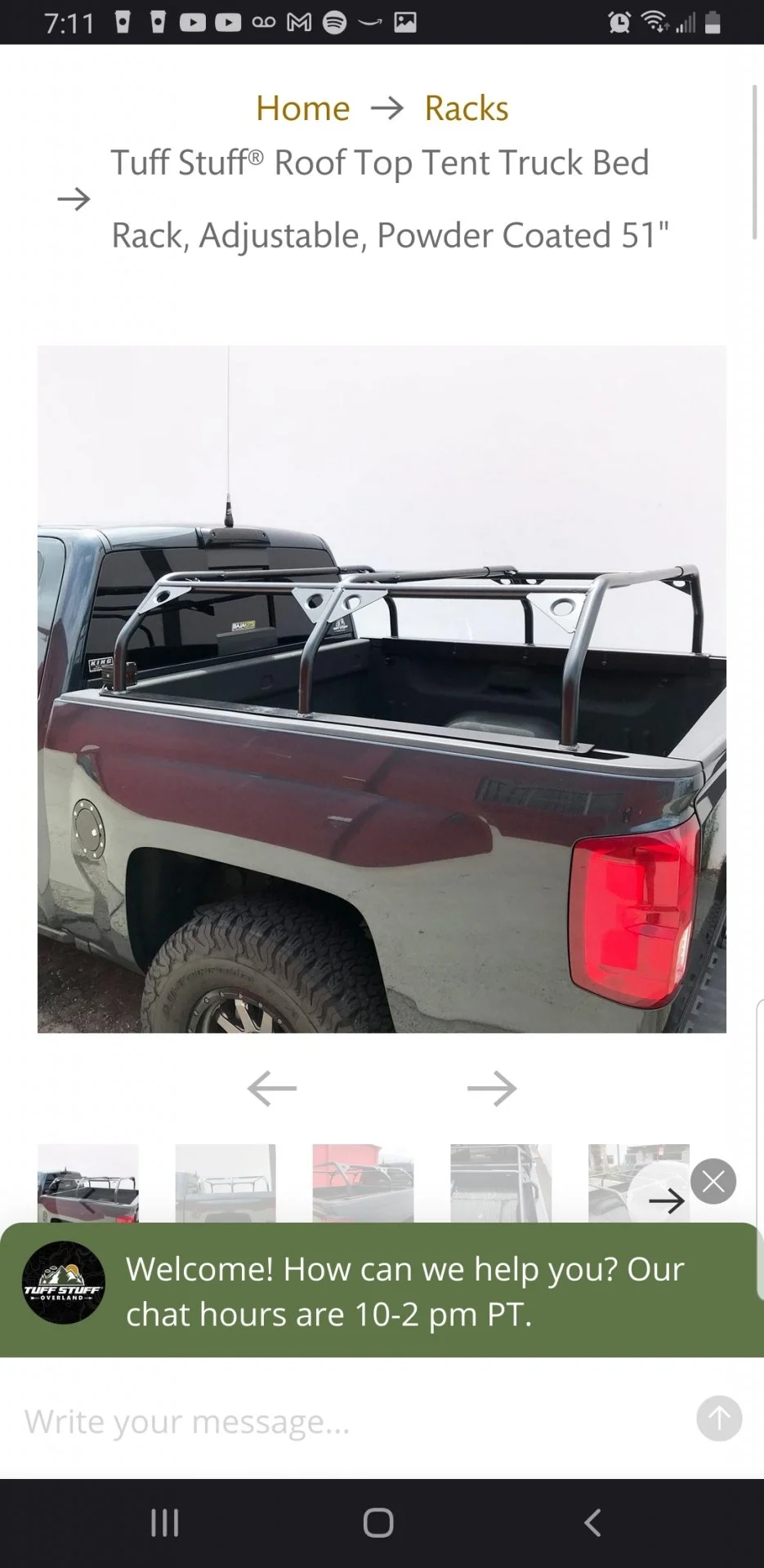
Task: Show the next product image
Action: pos(492,1088)
